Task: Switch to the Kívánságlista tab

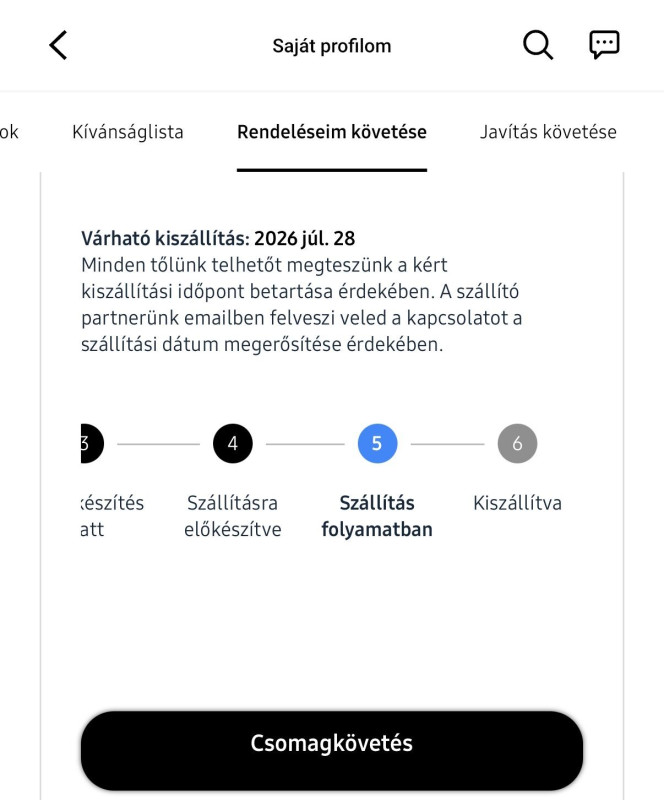Action: click(128, 132)
